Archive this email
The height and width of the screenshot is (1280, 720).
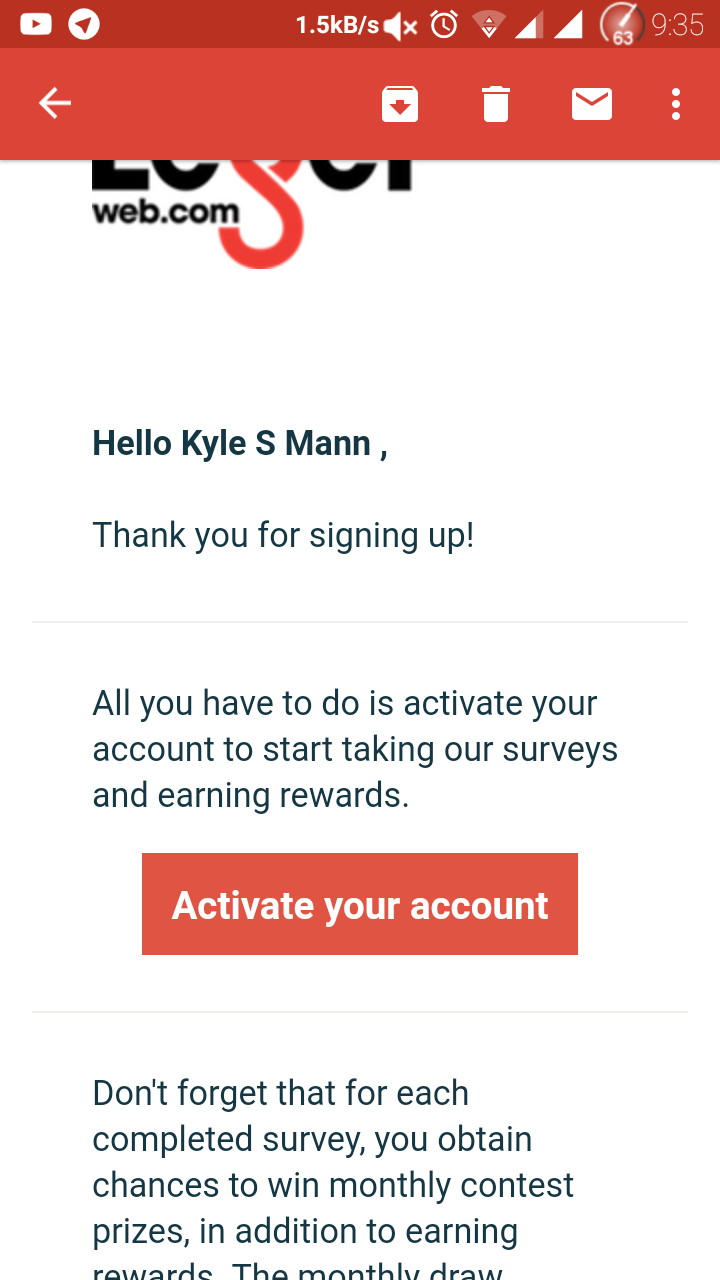(x=400, y=104)
